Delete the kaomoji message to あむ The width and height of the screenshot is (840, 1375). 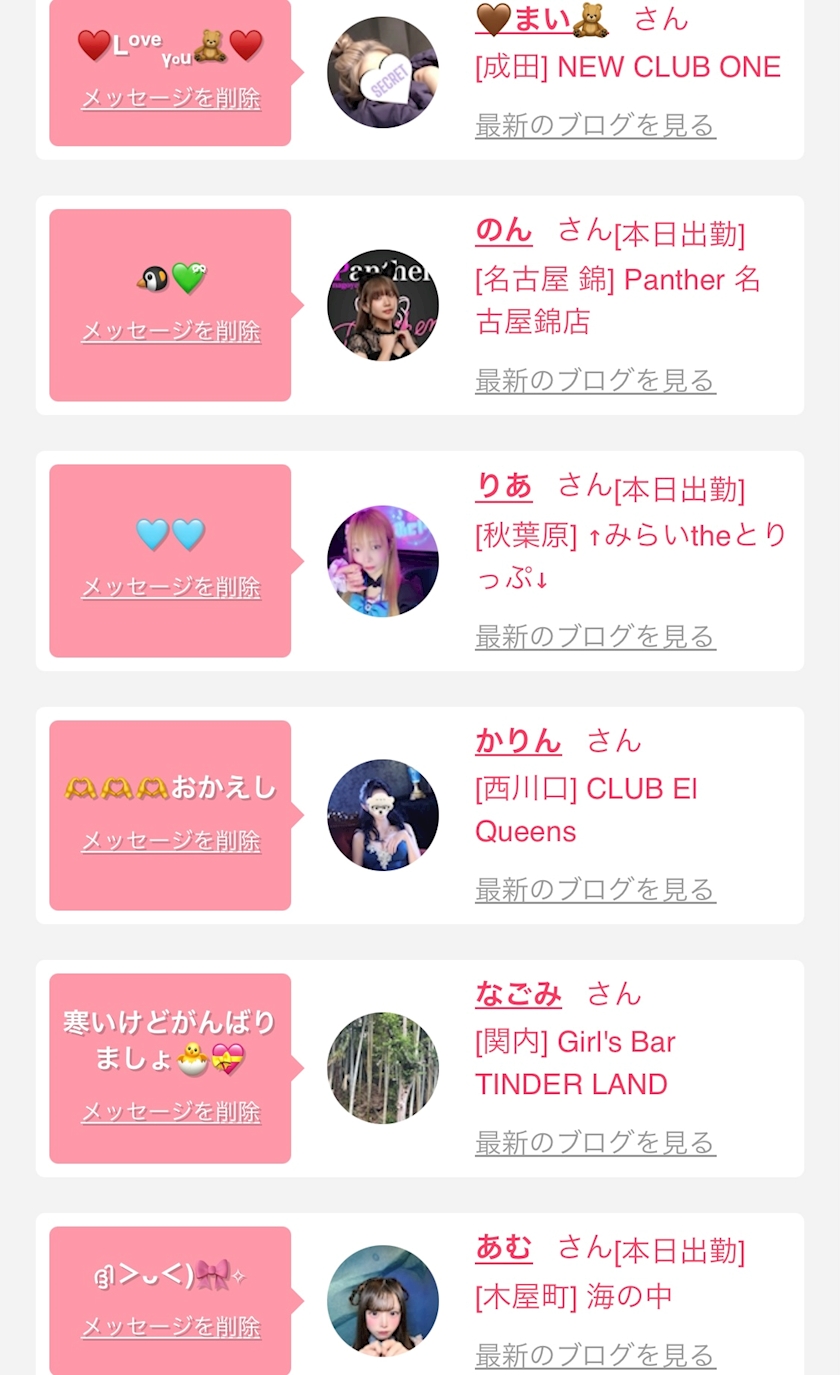click(171, 1327)
